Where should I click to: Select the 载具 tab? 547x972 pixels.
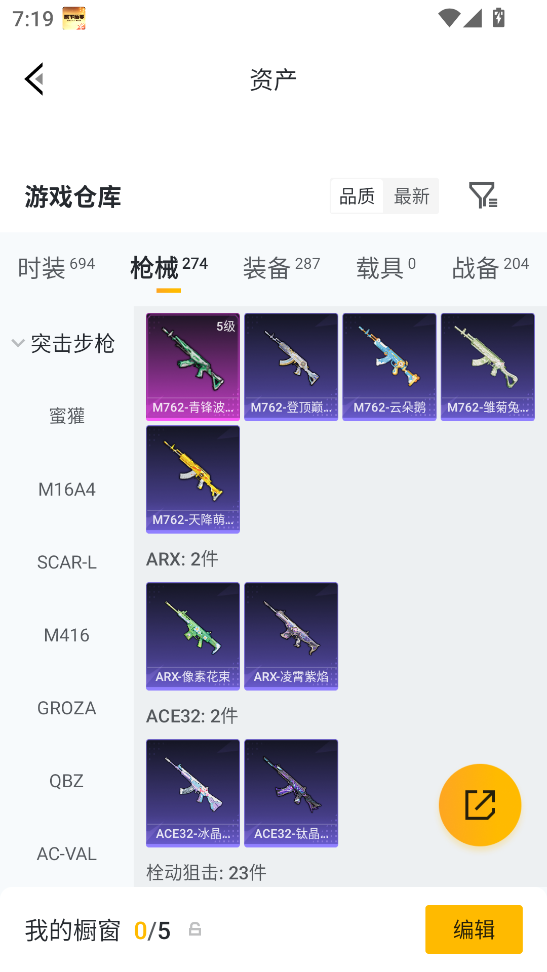tap(386, 268)
